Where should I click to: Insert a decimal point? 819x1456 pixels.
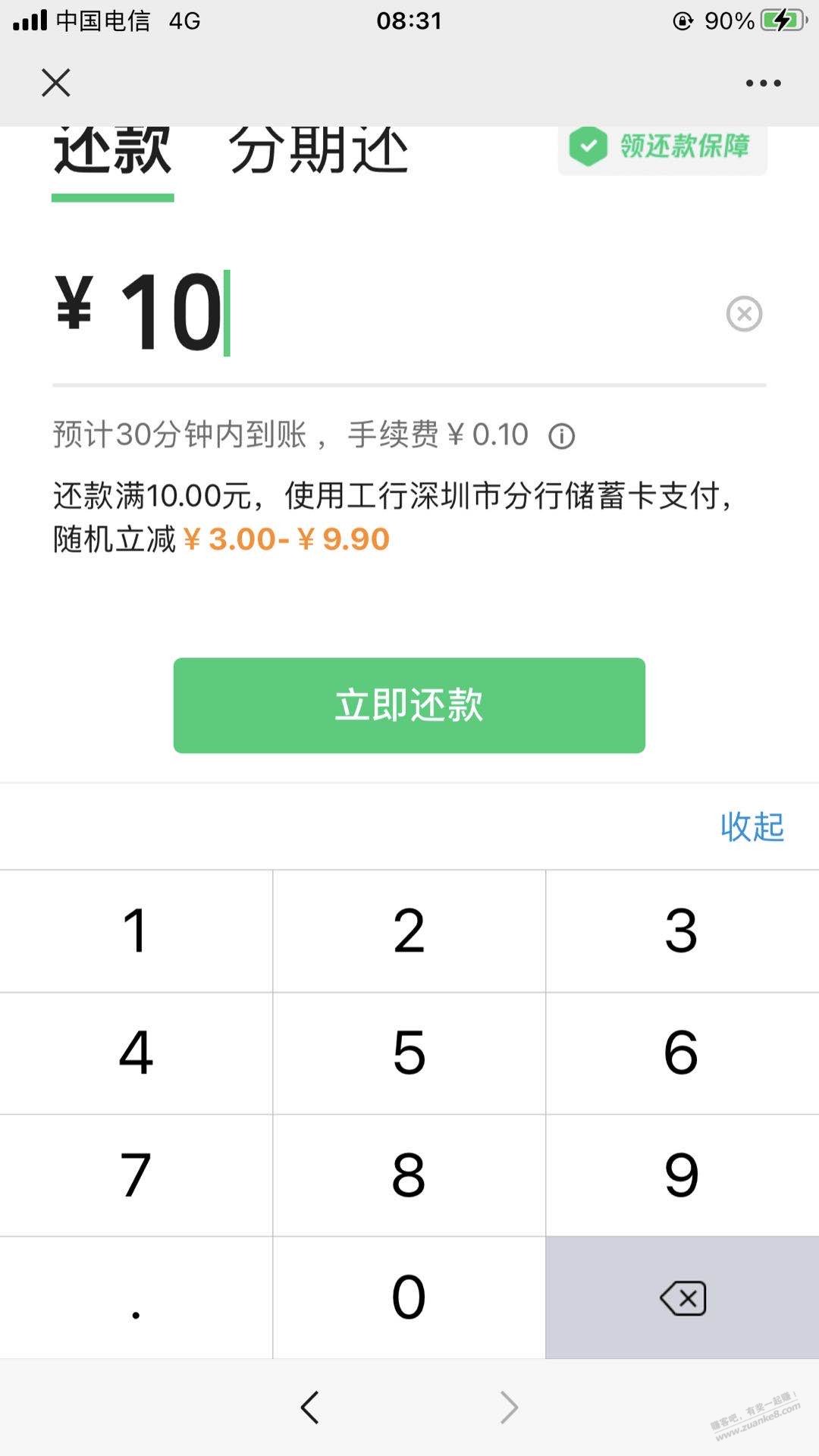coord(136,1298)
